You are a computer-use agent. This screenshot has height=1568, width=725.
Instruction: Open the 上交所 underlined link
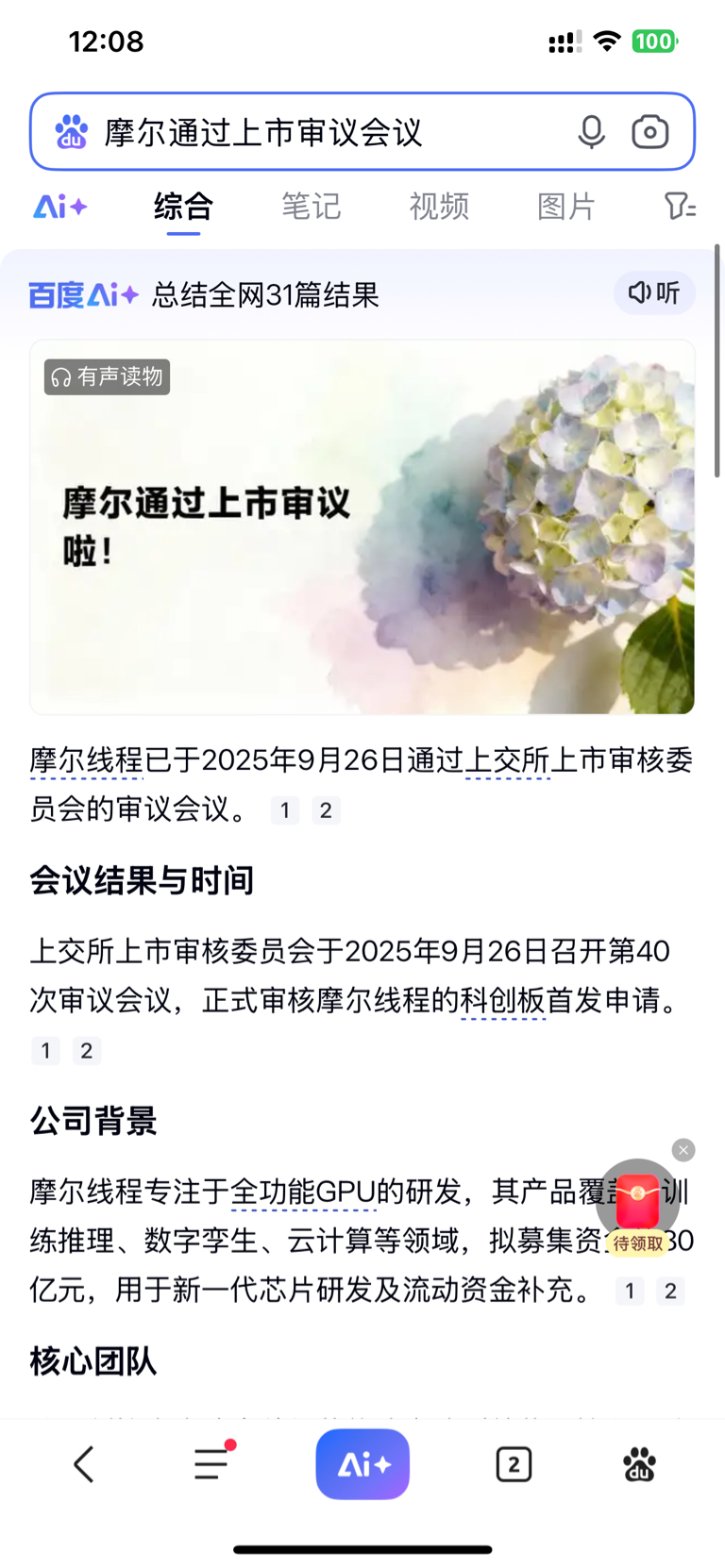pos(508,759)
